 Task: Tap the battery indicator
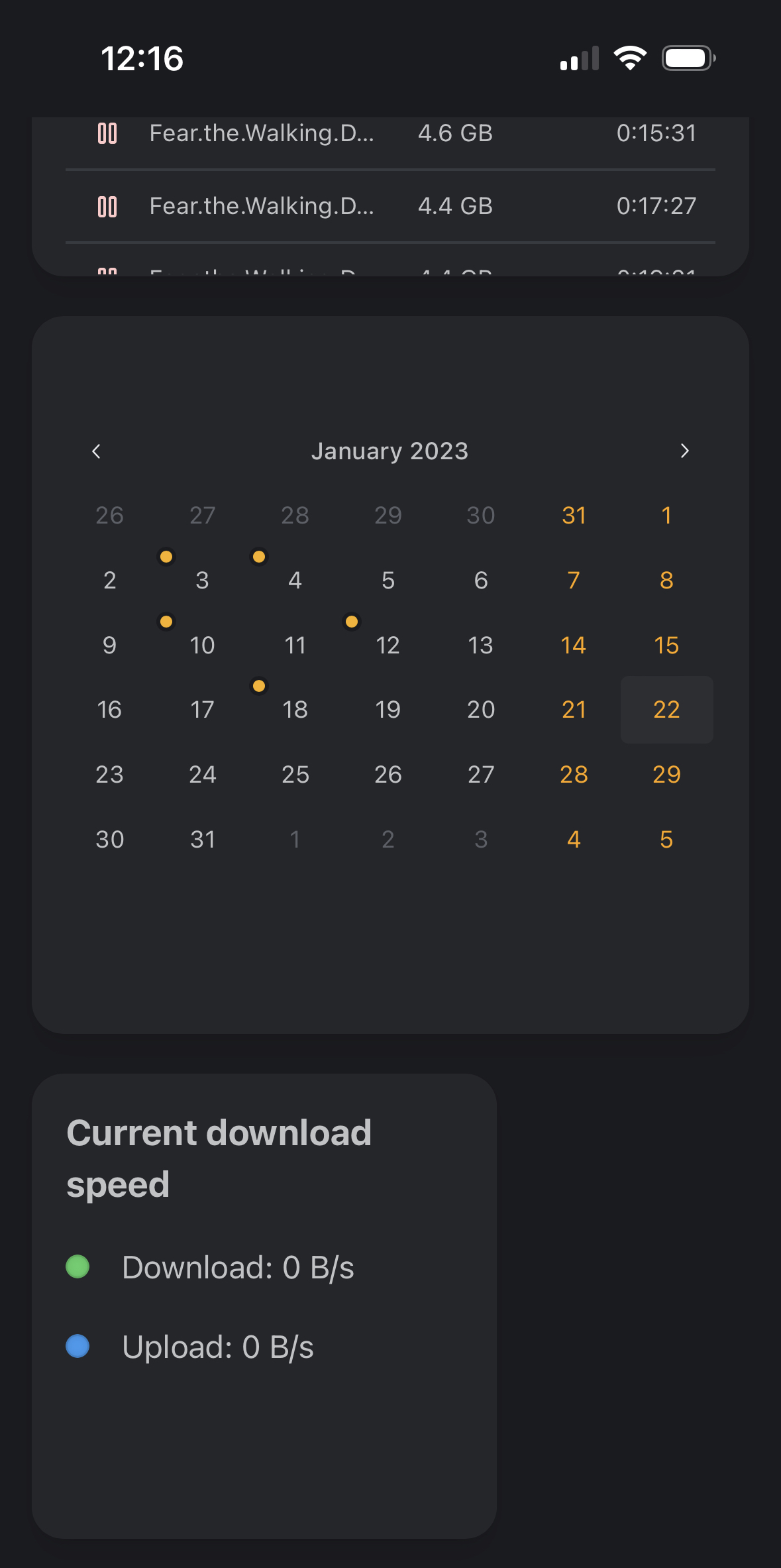[687, 58]
